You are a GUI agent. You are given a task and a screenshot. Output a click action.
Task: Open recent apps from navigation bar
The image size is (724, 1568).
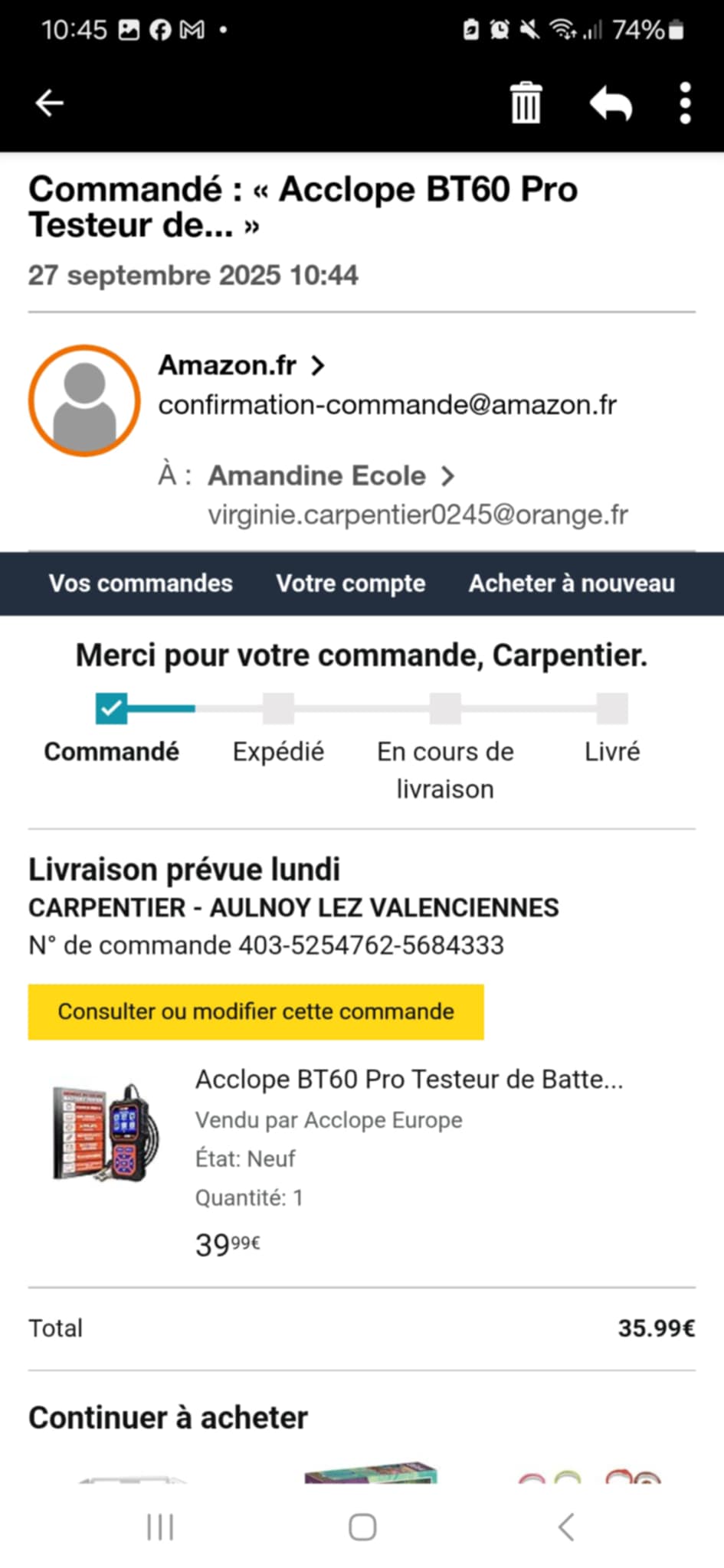click(x=160, y=1527)
